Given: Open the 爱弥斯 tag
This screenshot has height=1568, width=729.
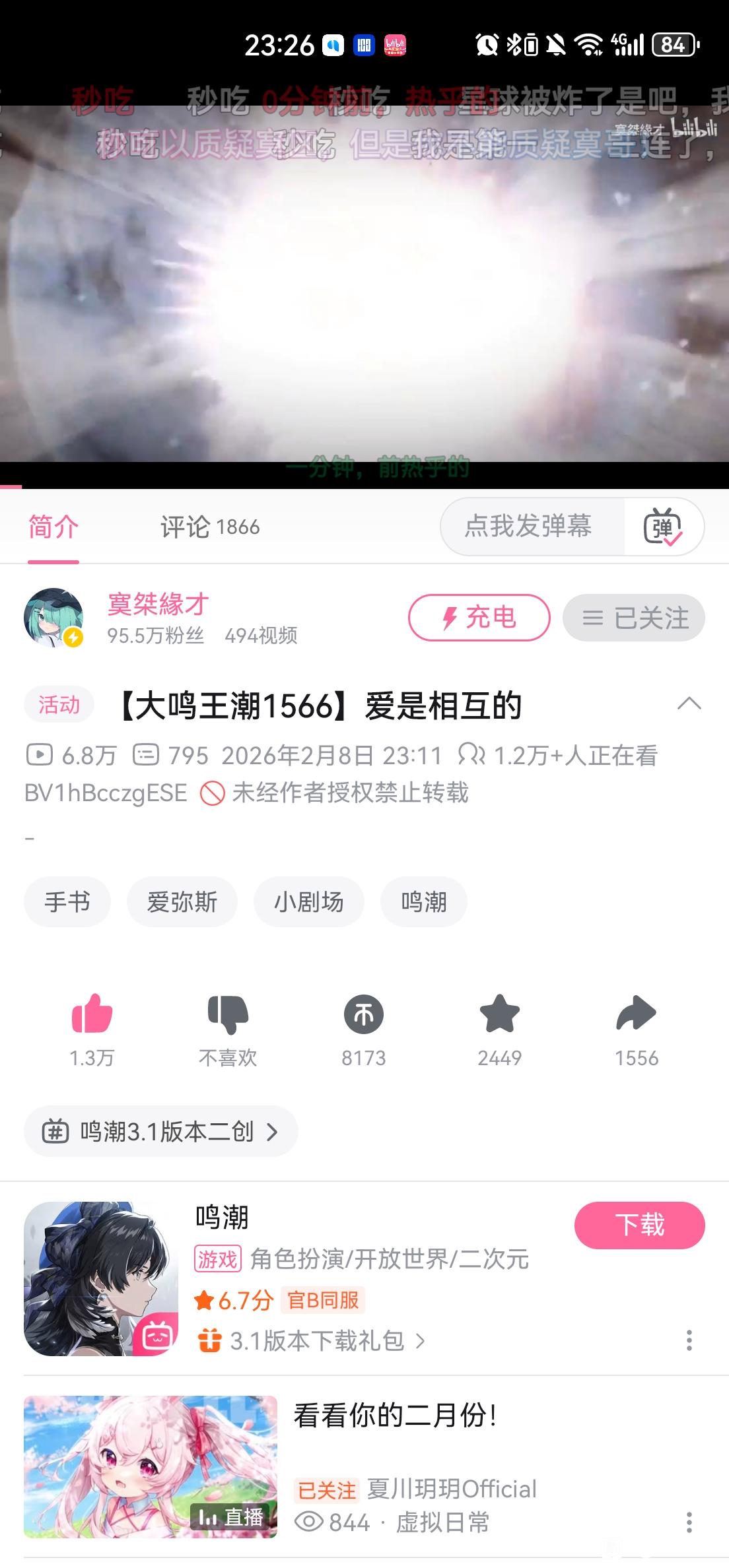Looking at the screenshot, I should click(182, 902).
